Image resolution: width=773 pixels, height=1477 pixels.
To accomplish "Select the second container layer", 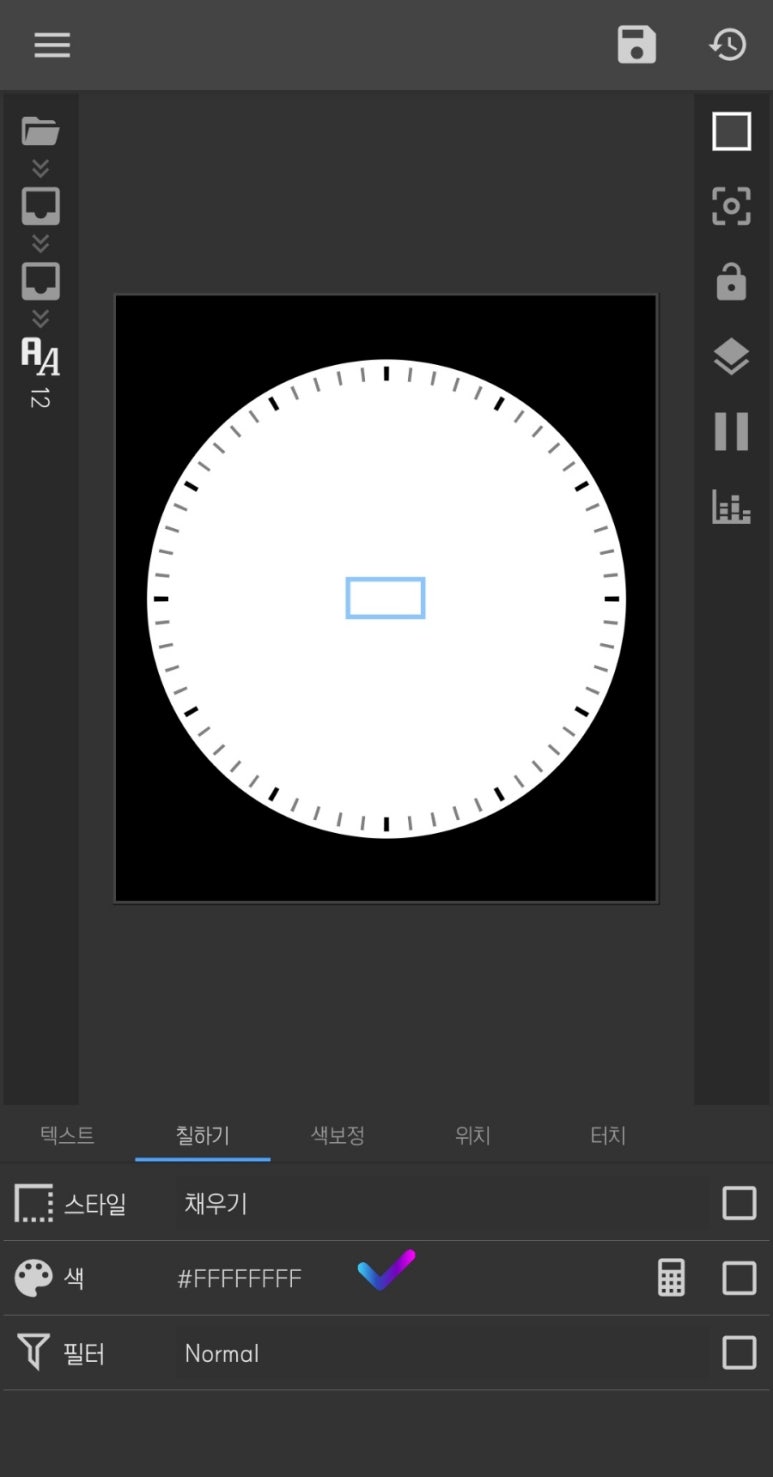I will point(40,281).
